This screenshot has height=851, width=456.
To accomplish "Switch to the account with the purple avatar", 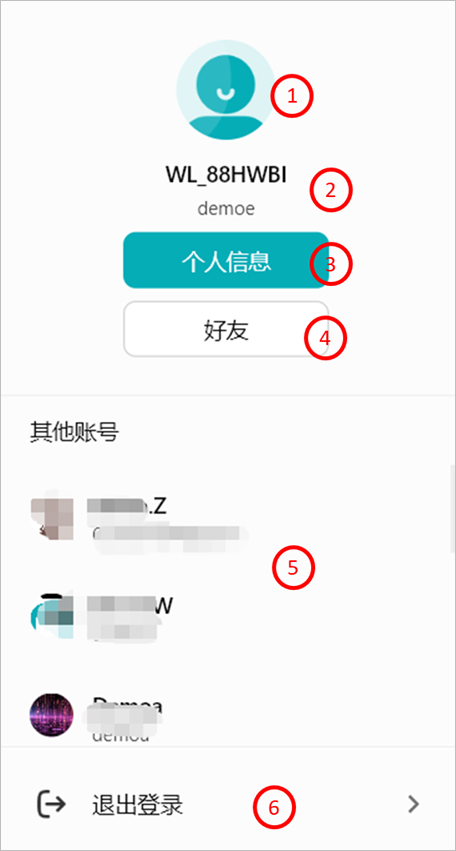I will tap(228, 715).
